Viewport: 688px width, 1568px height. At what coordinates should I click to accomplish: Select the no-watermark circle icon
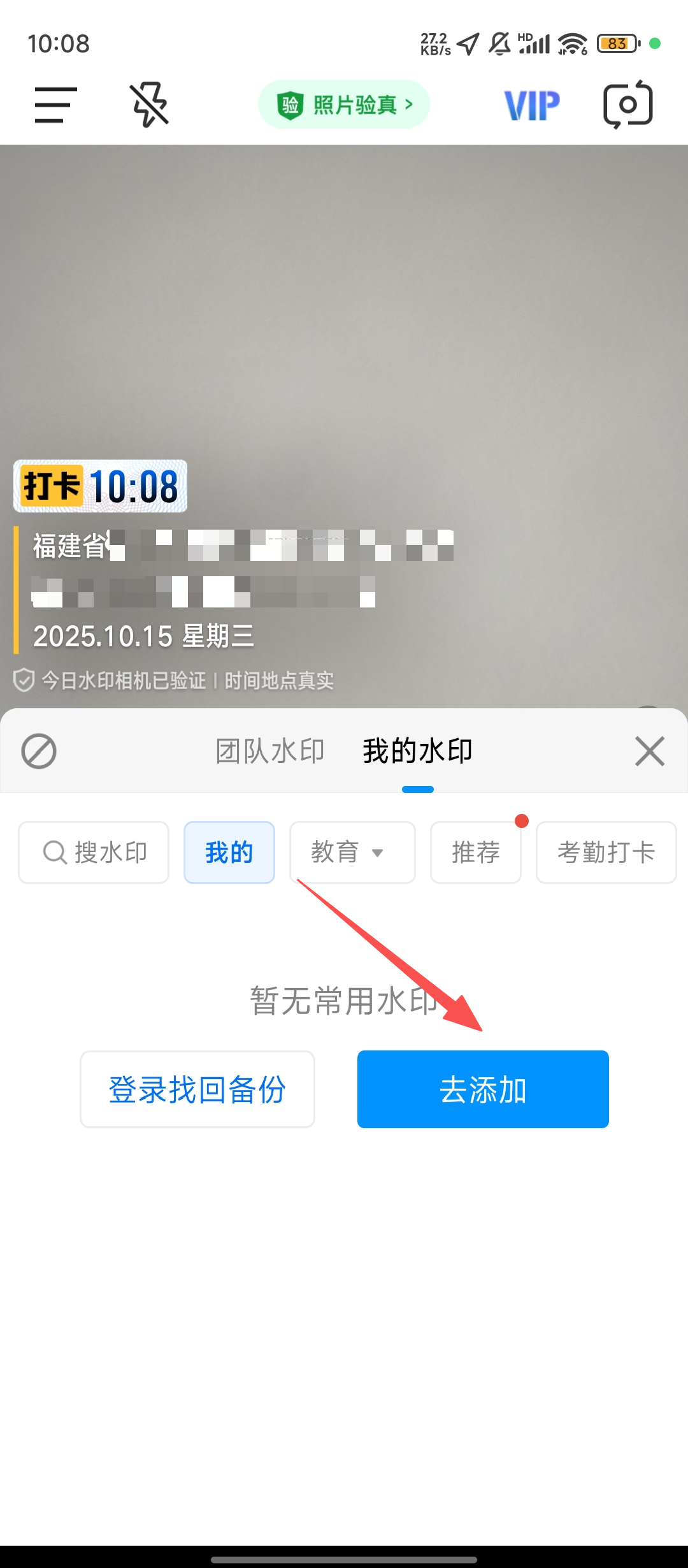coord(39,751)
